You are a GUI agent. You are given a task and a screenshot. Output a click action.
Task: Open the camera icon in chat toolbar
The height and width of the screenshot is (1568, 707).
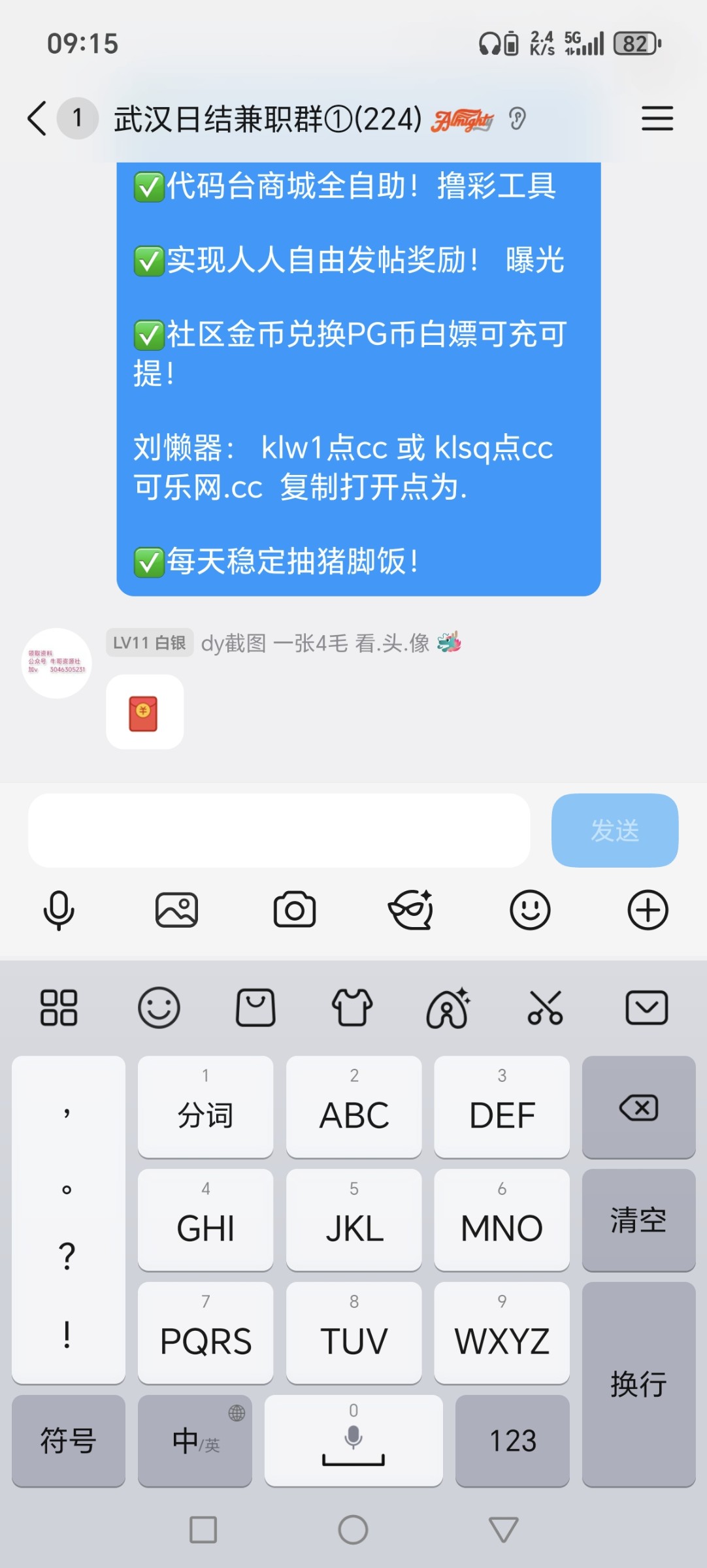(294, 909)
